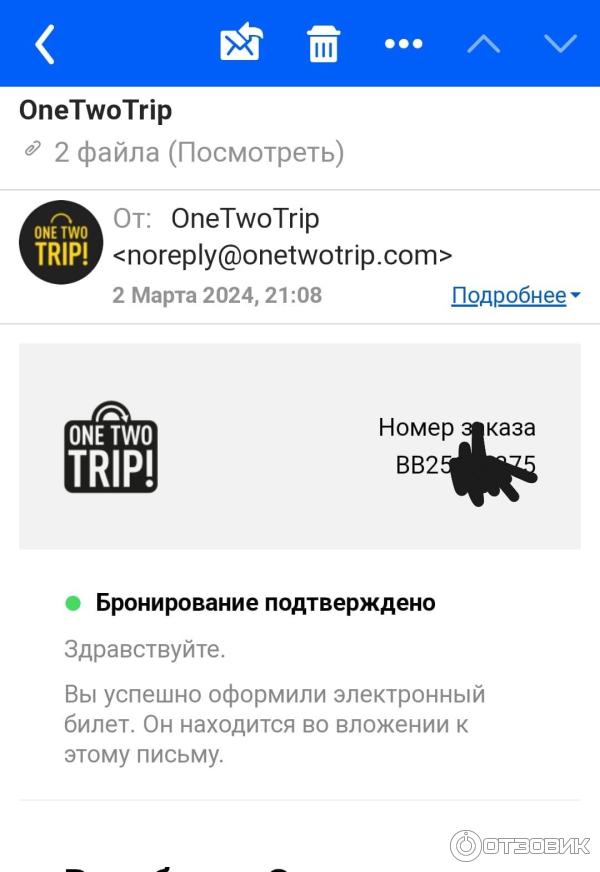Mark this email as spam
This screenshot has width=600, height=872.
tap(241, 44)
